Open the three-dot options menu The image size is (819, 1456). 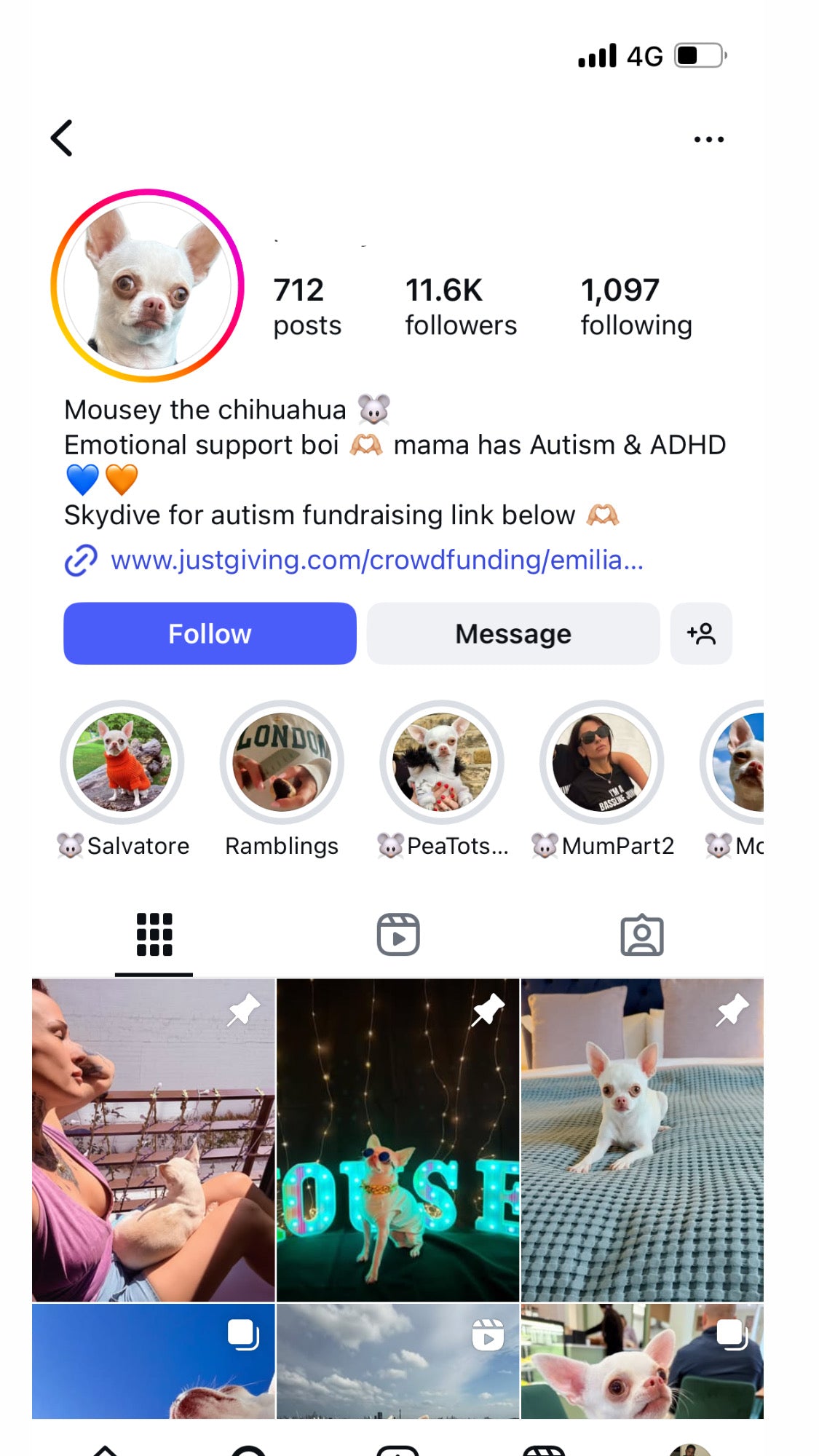708,139
